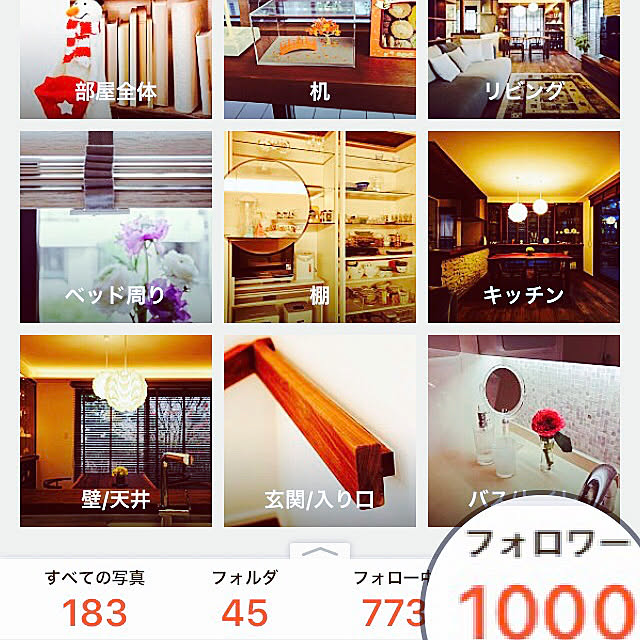Show すべての写真 (183 photos)
Image resolution: width=640 pixels, height=640 pixels.
click(96, 597)
